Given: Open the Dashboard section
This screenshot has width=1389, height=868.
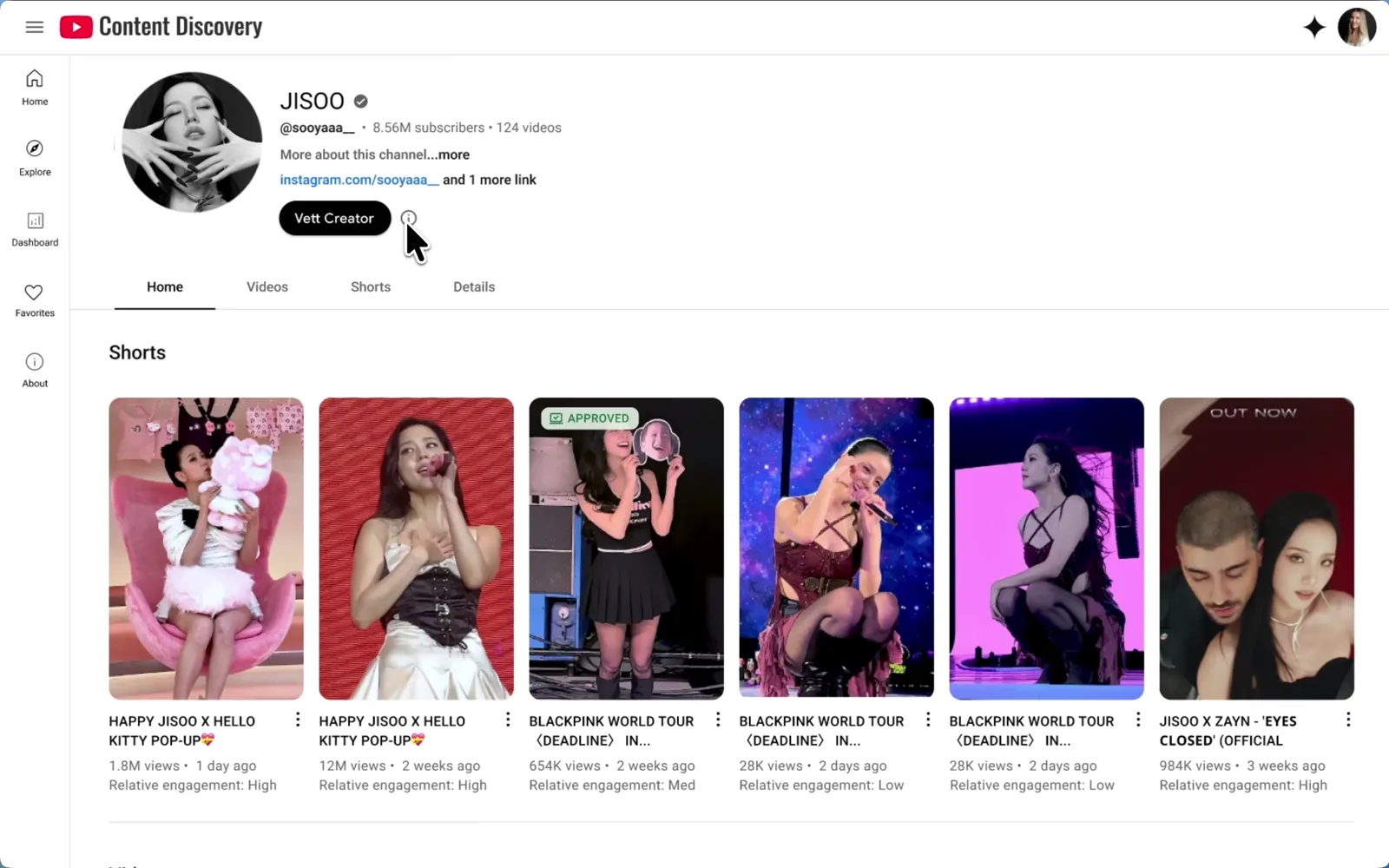Looking at the screenshot, I should tap(35, 229).
